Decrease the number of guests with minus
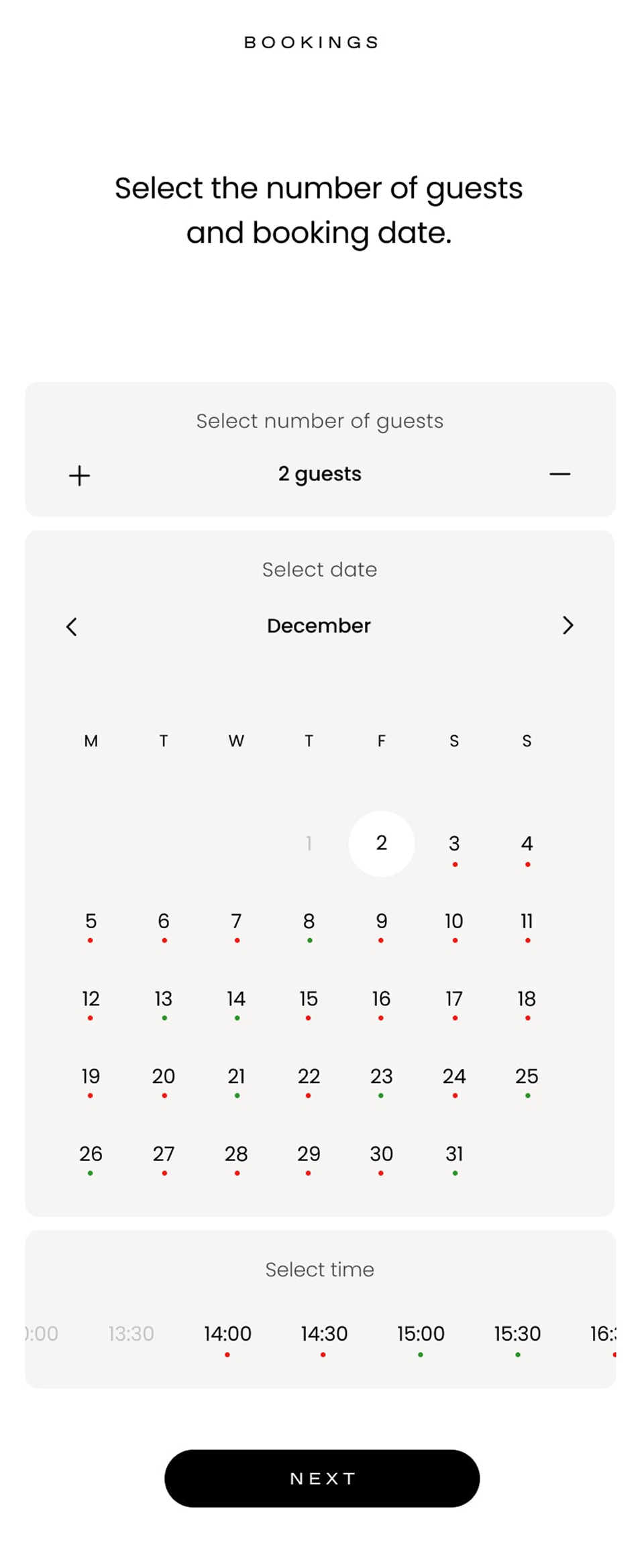644x1568 pixels. (x=559, y=474)
